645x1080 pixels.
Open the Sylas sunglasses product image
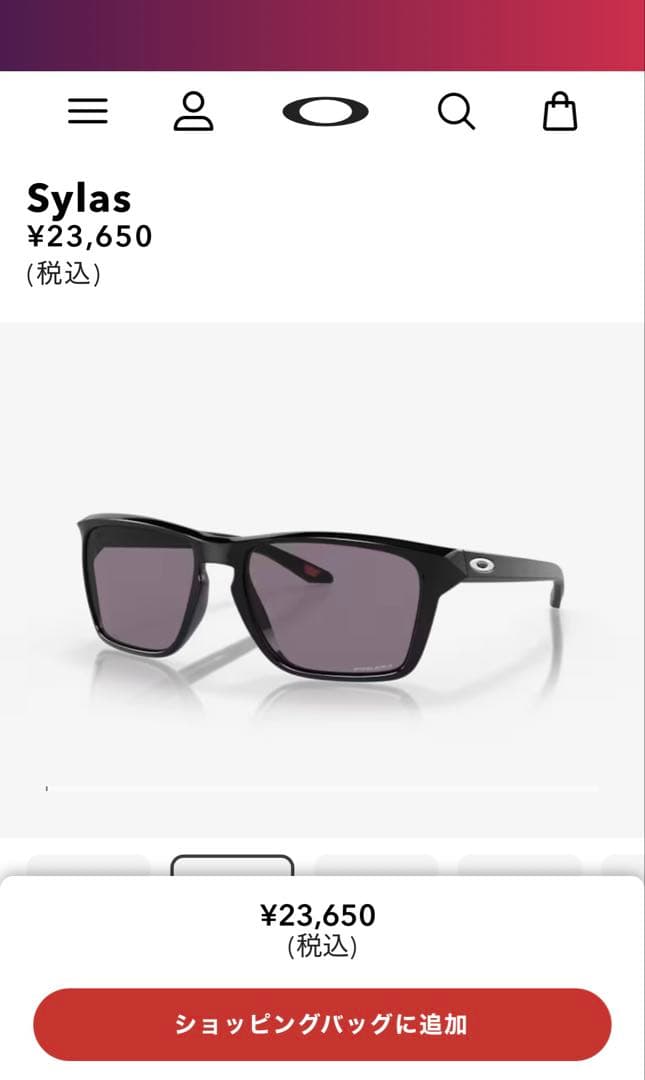[x=322, y=590]
